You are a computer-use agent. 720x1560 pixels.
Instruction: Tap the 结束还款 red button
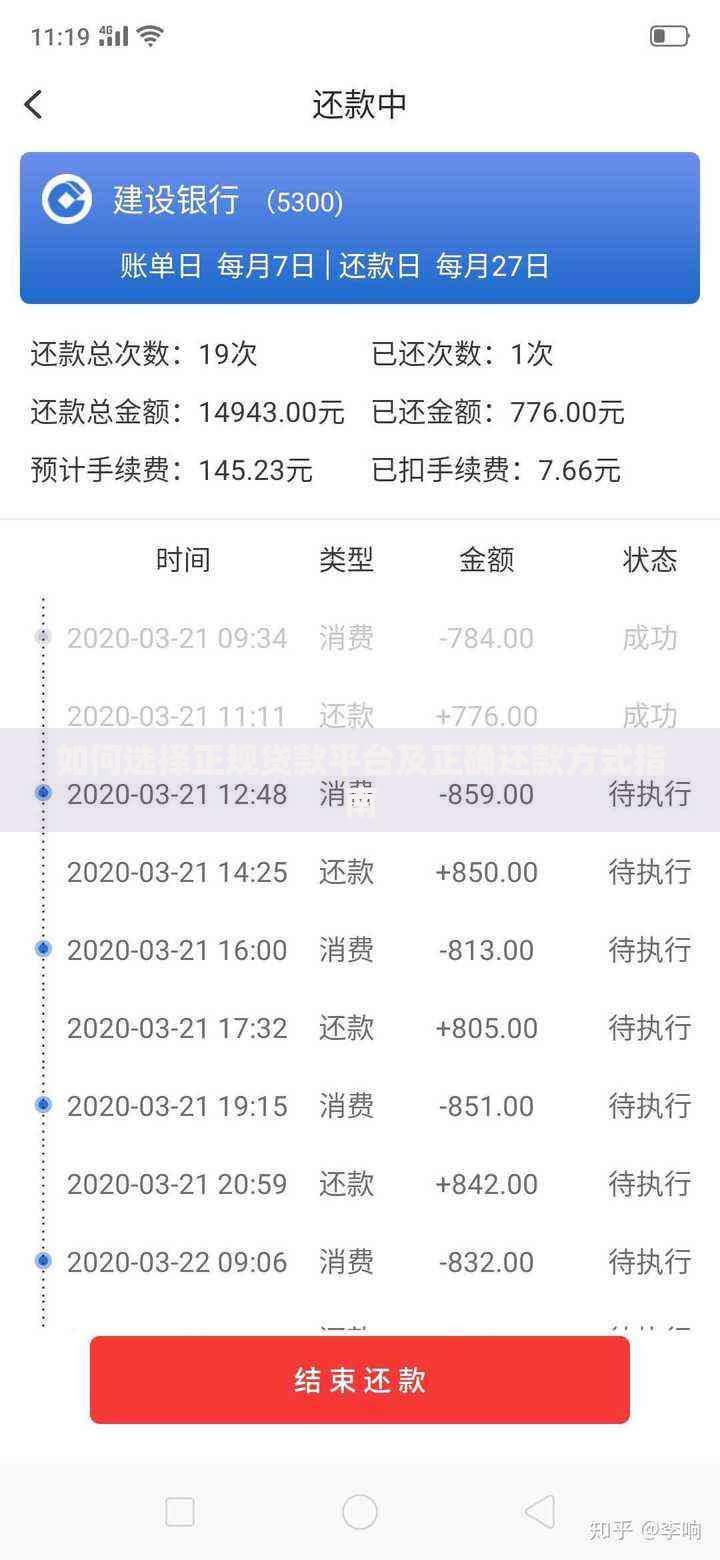(x=359, y=1379)
